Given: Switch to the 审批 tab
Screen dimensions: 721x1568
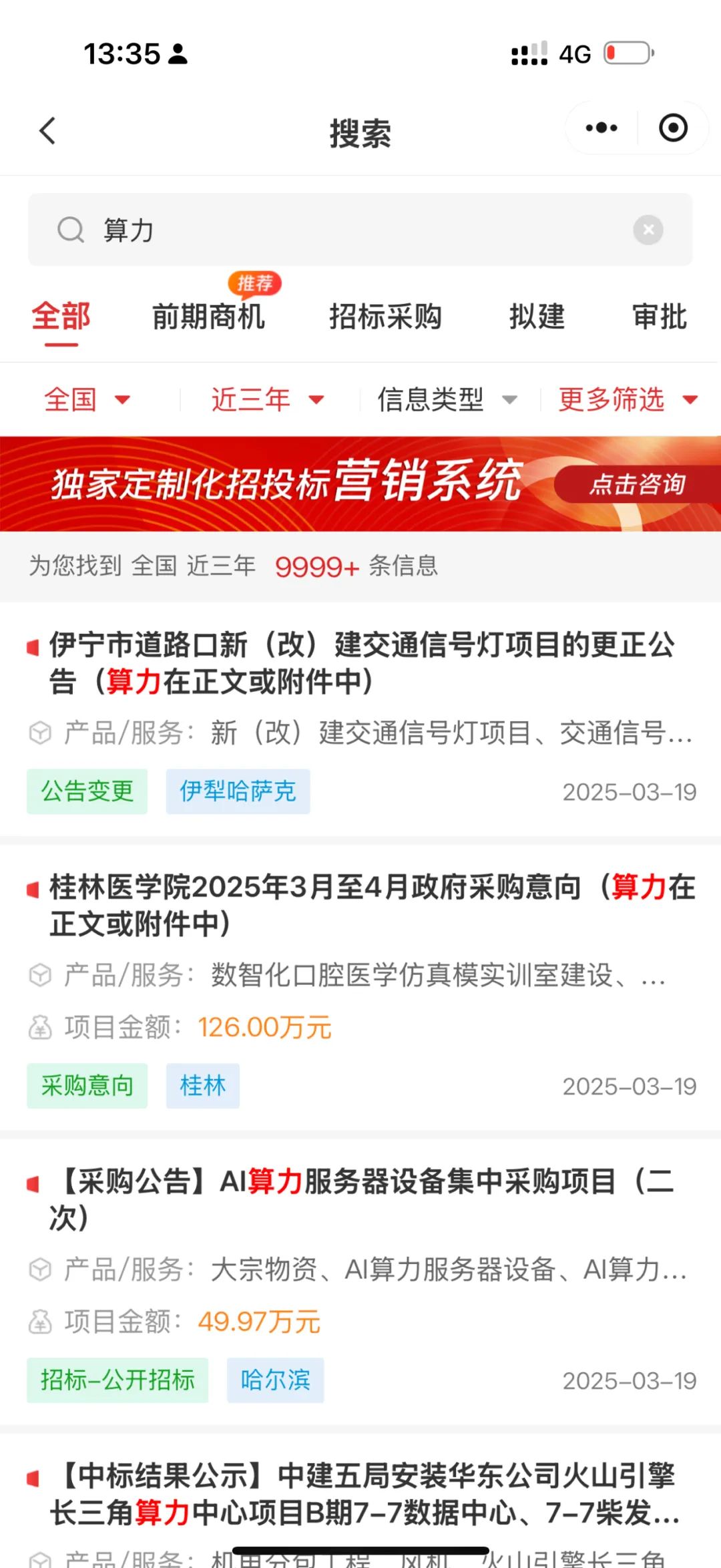Looking at the screenshot, I should click(x=660, y=317).
